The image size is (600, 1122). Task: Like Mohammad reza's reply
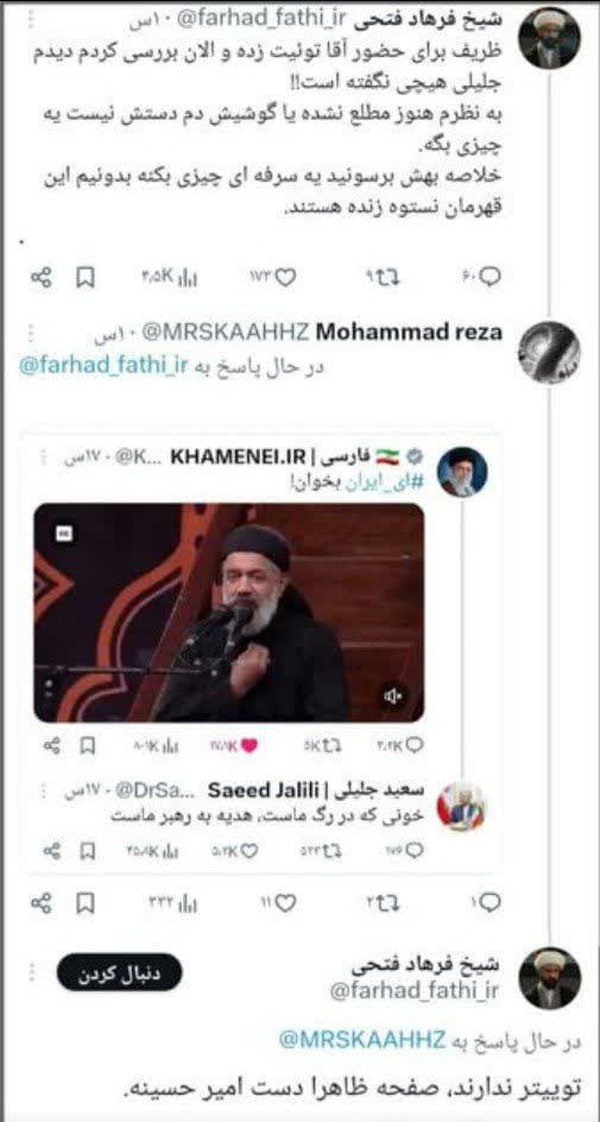click(285, 904)
